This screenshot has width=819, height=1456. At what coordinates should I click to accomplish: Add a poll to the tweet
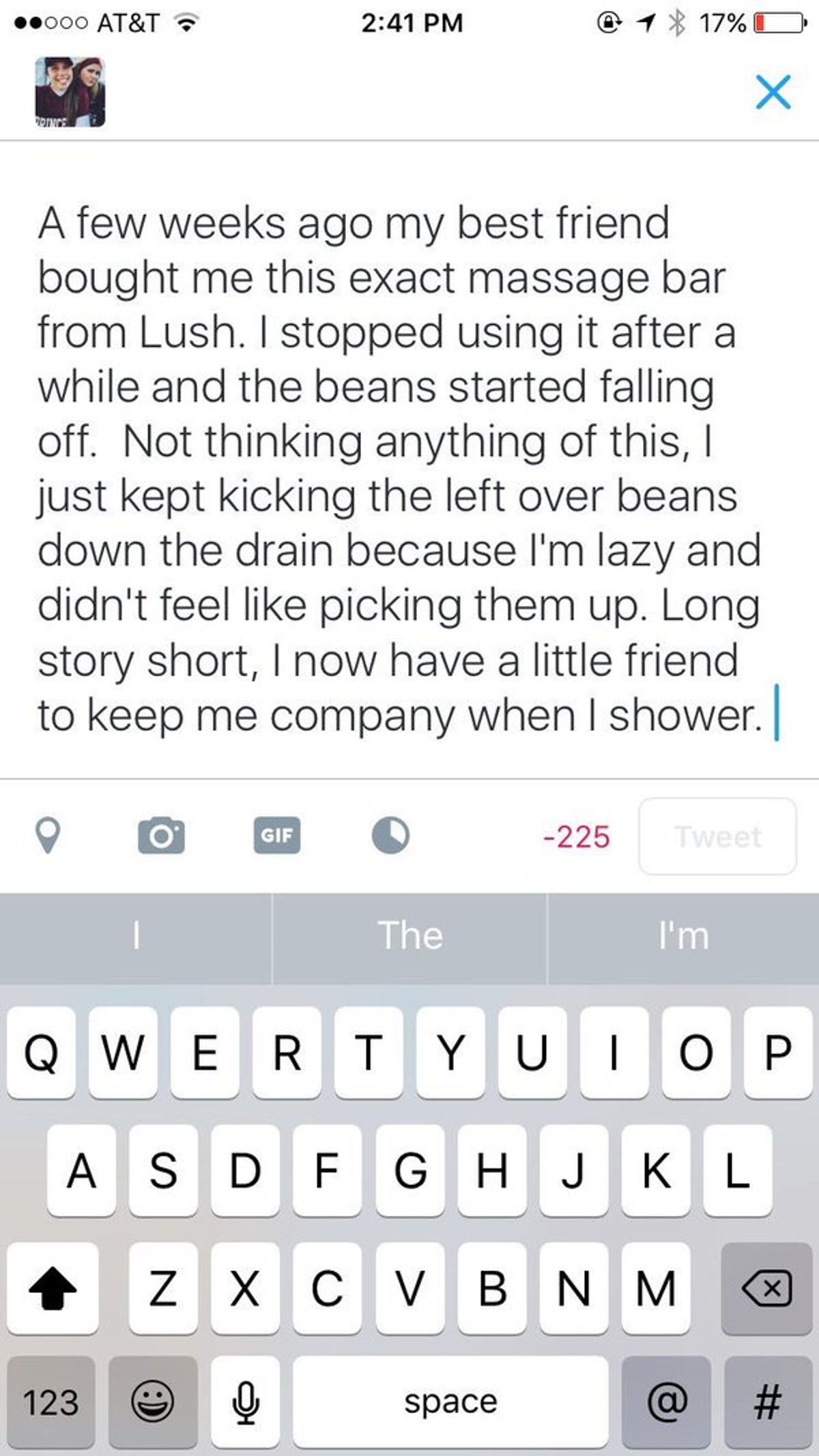click(390, 835)
